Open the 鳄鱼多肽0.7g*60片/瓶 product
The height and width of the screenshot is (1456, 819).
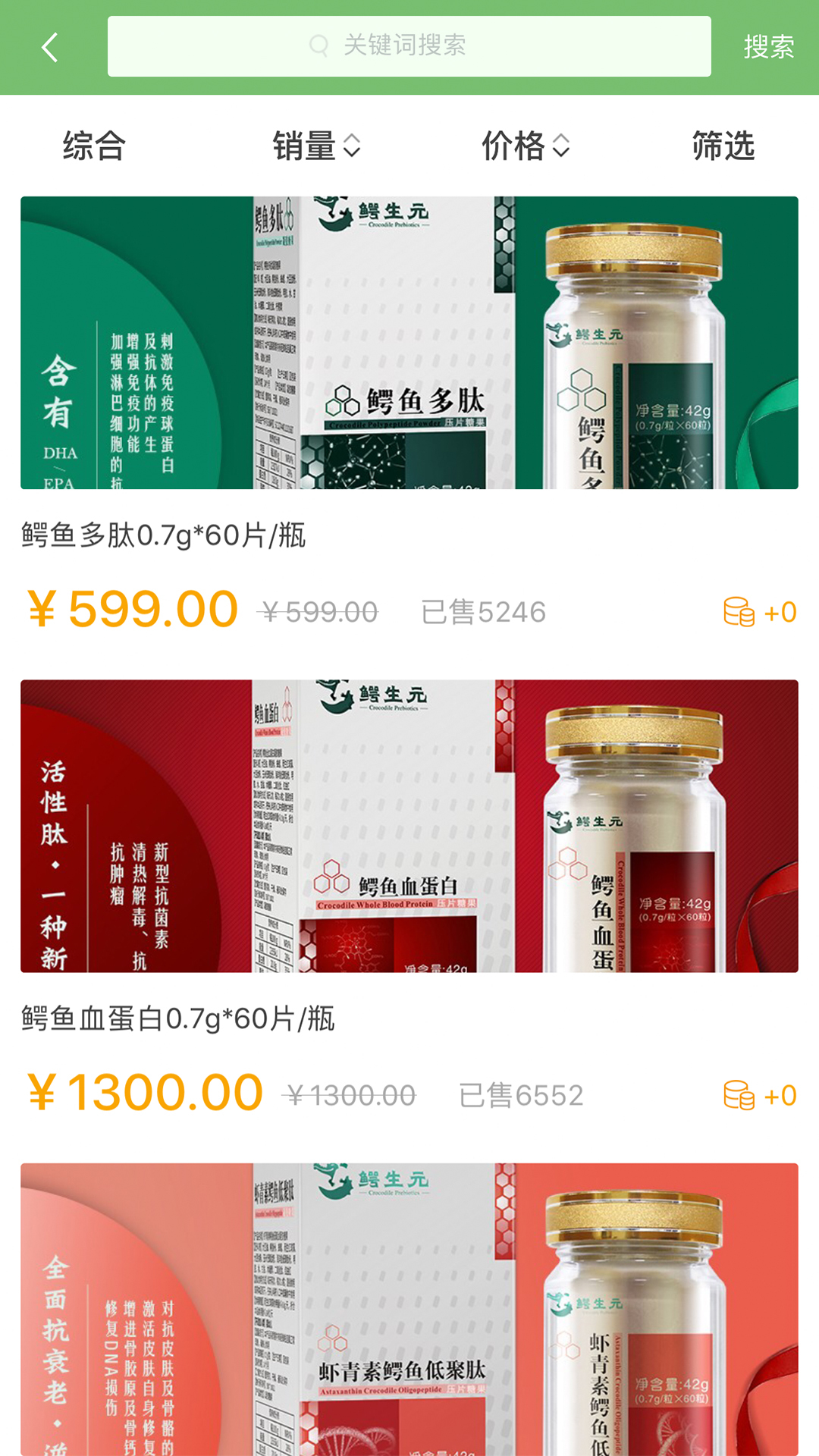pyautogui.click(x=409, y=343)
